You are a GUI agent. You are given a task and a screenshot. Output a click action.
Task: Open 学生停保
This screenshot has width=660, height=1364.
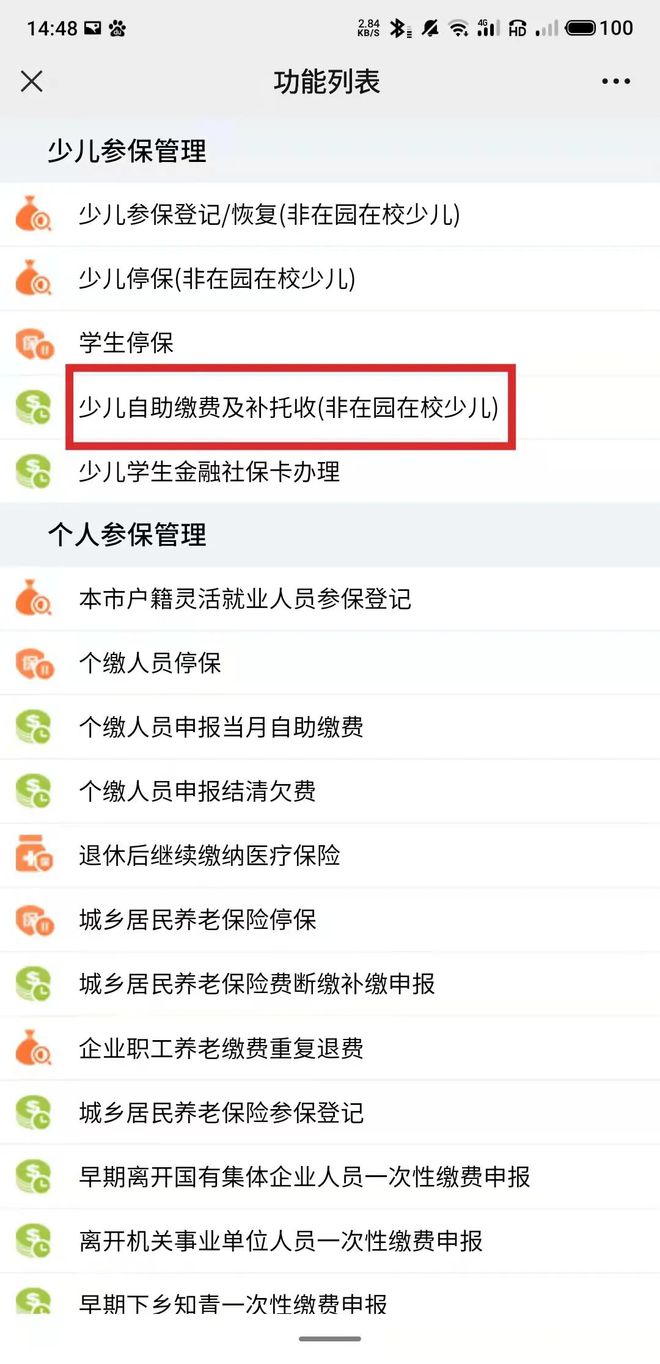click(x=330, y=342)
